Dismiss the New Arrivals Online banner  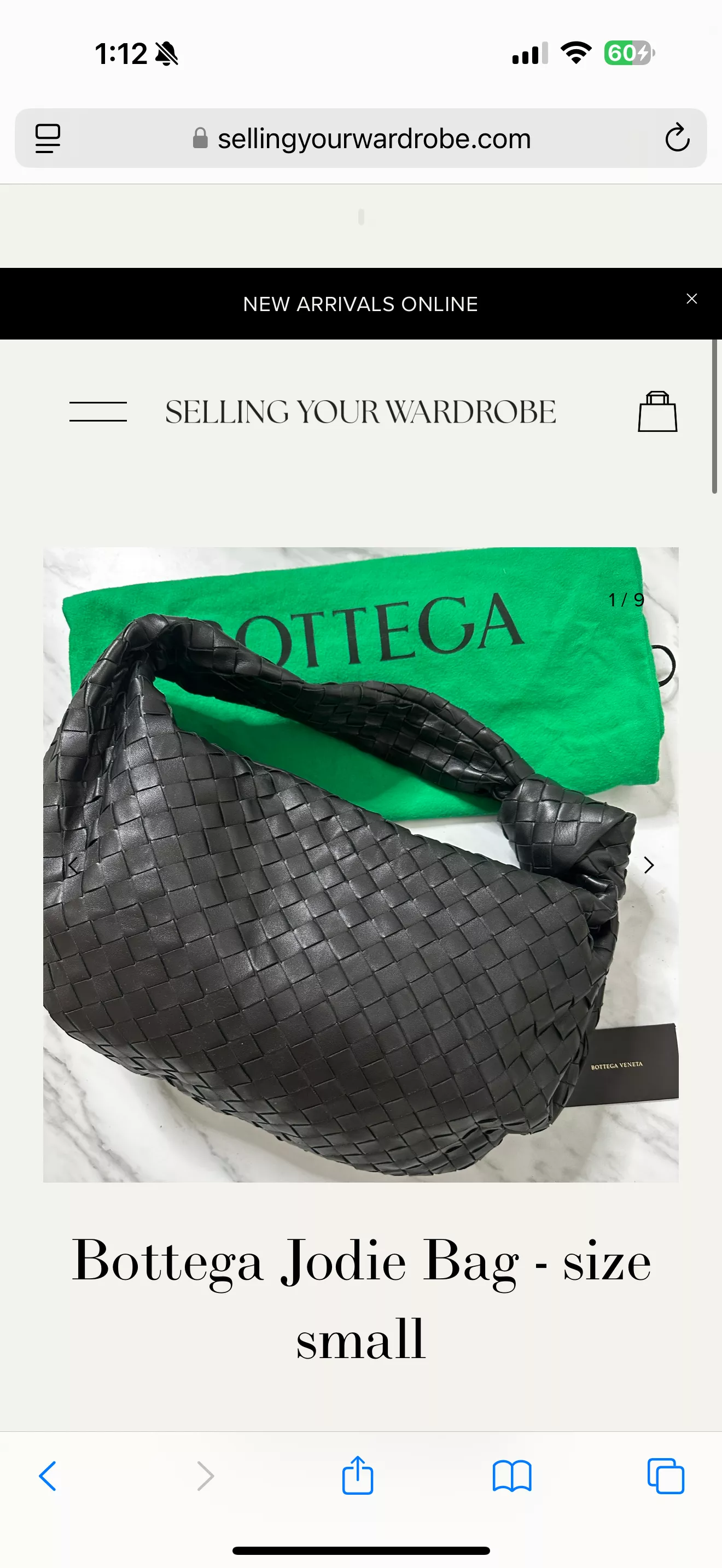tap(691, 299)
